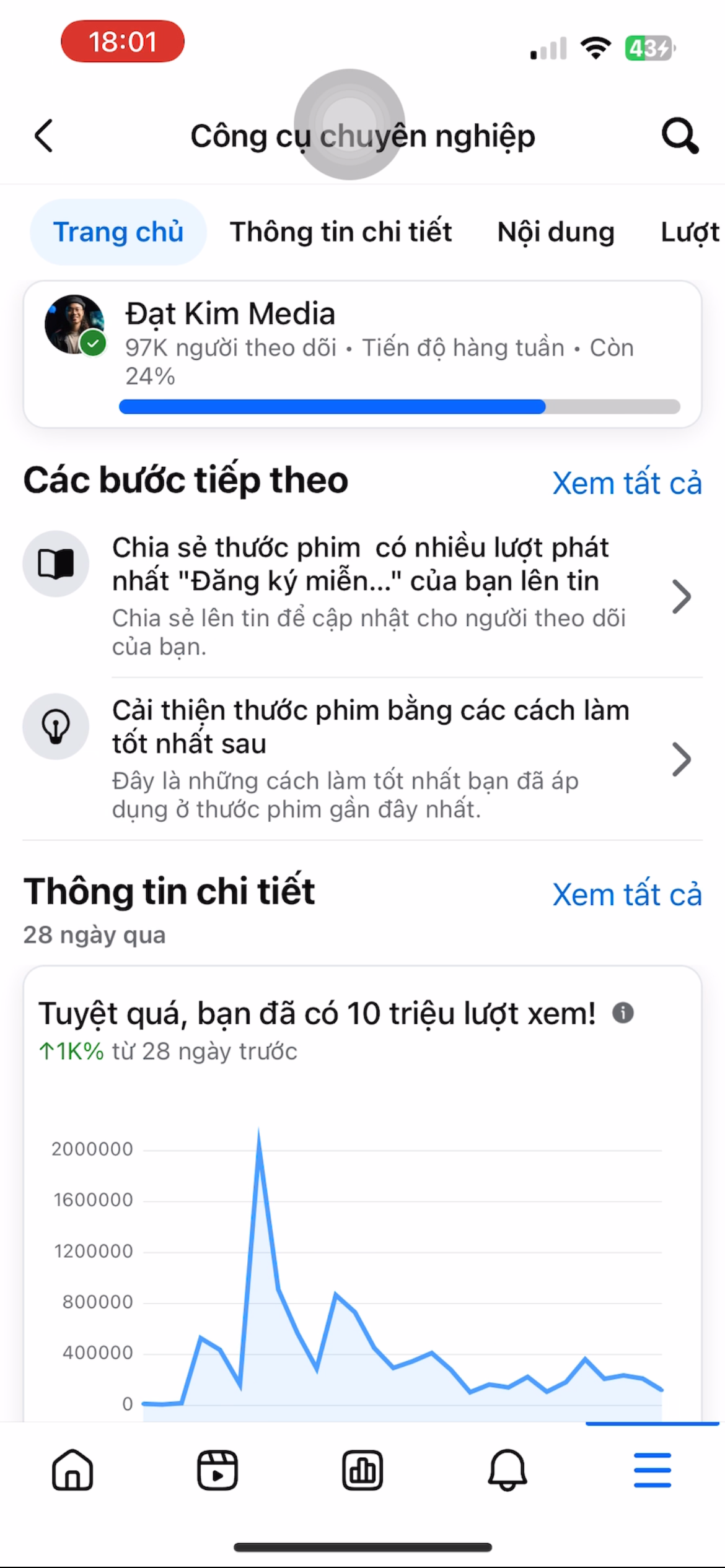This screenshot has width=725, height=1568.
Task: Open the Đạt Kim Media weekly progress card
Action: pos(362,354)
